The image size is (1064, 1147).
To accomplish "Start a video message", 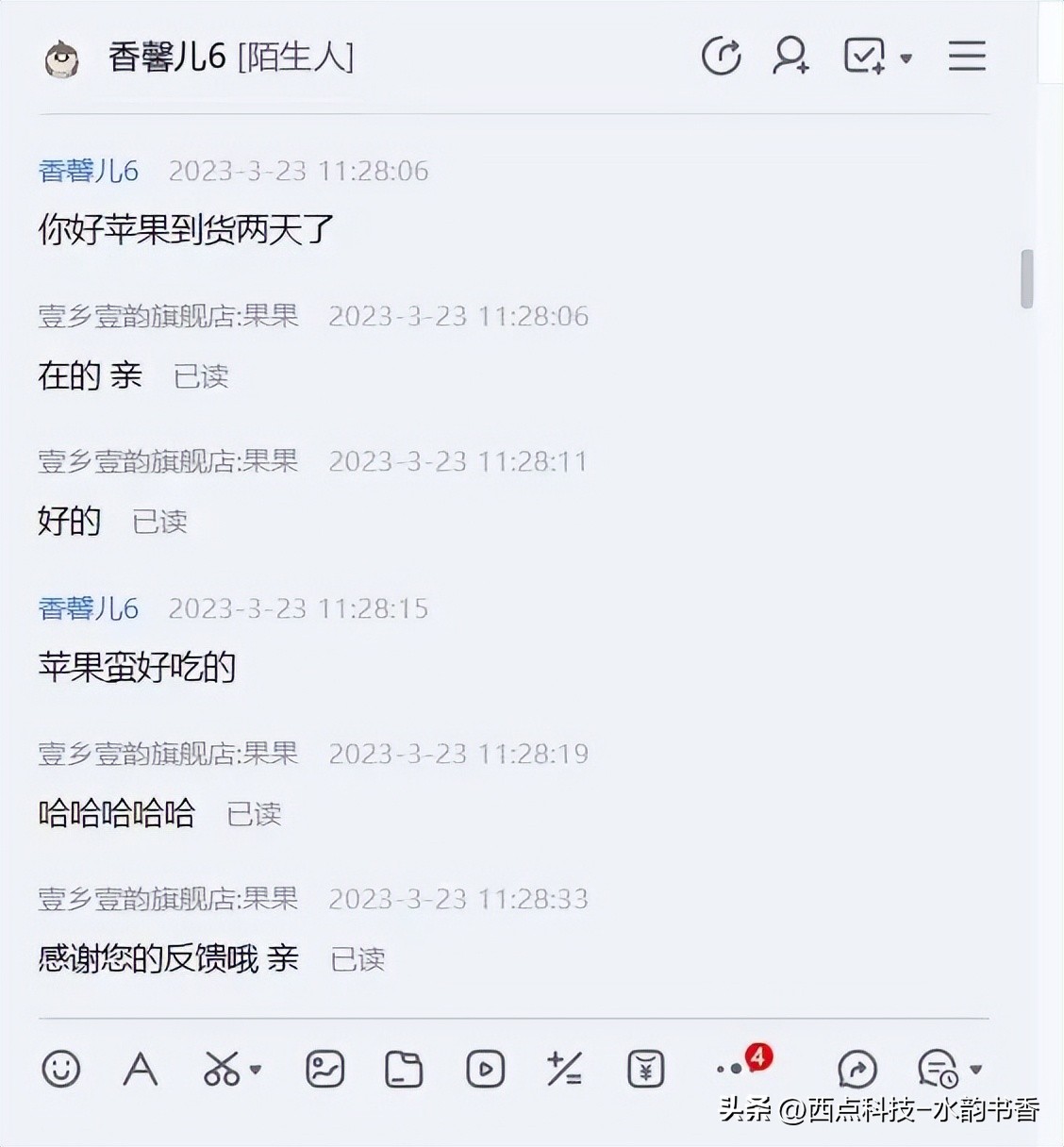I will (484, 1070).
